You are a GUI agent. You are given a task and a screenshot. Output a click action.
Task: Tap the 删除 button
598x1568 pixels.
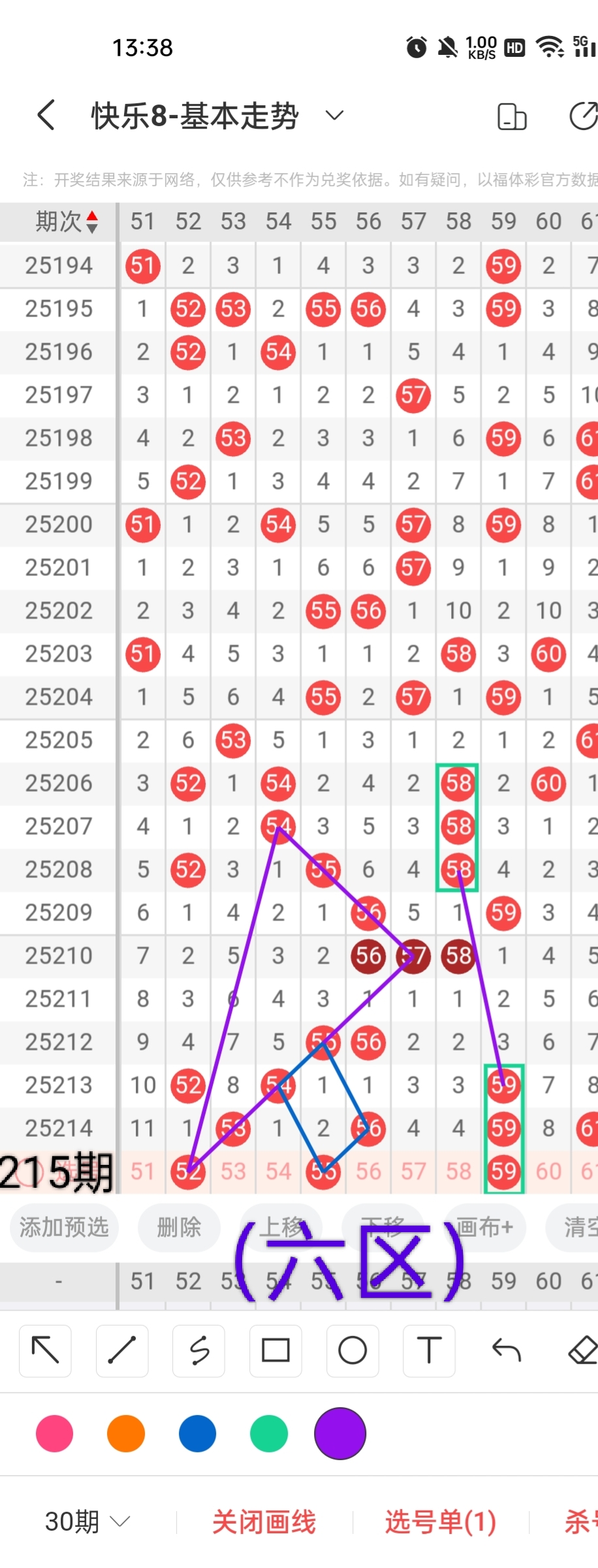point(179,1228)
